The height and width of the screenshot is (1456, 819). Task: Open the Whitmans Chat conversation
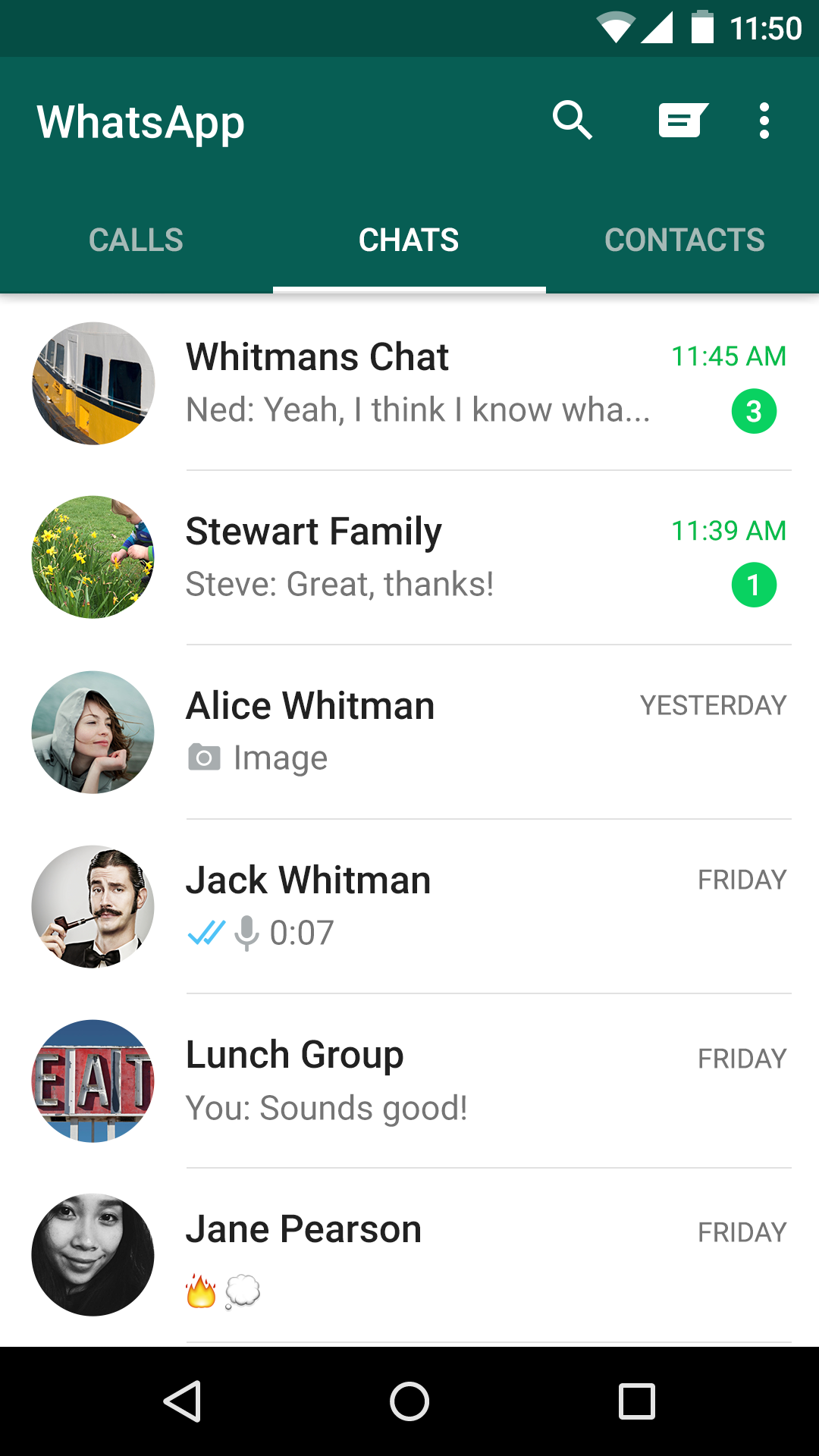click(x=409, y=383)
